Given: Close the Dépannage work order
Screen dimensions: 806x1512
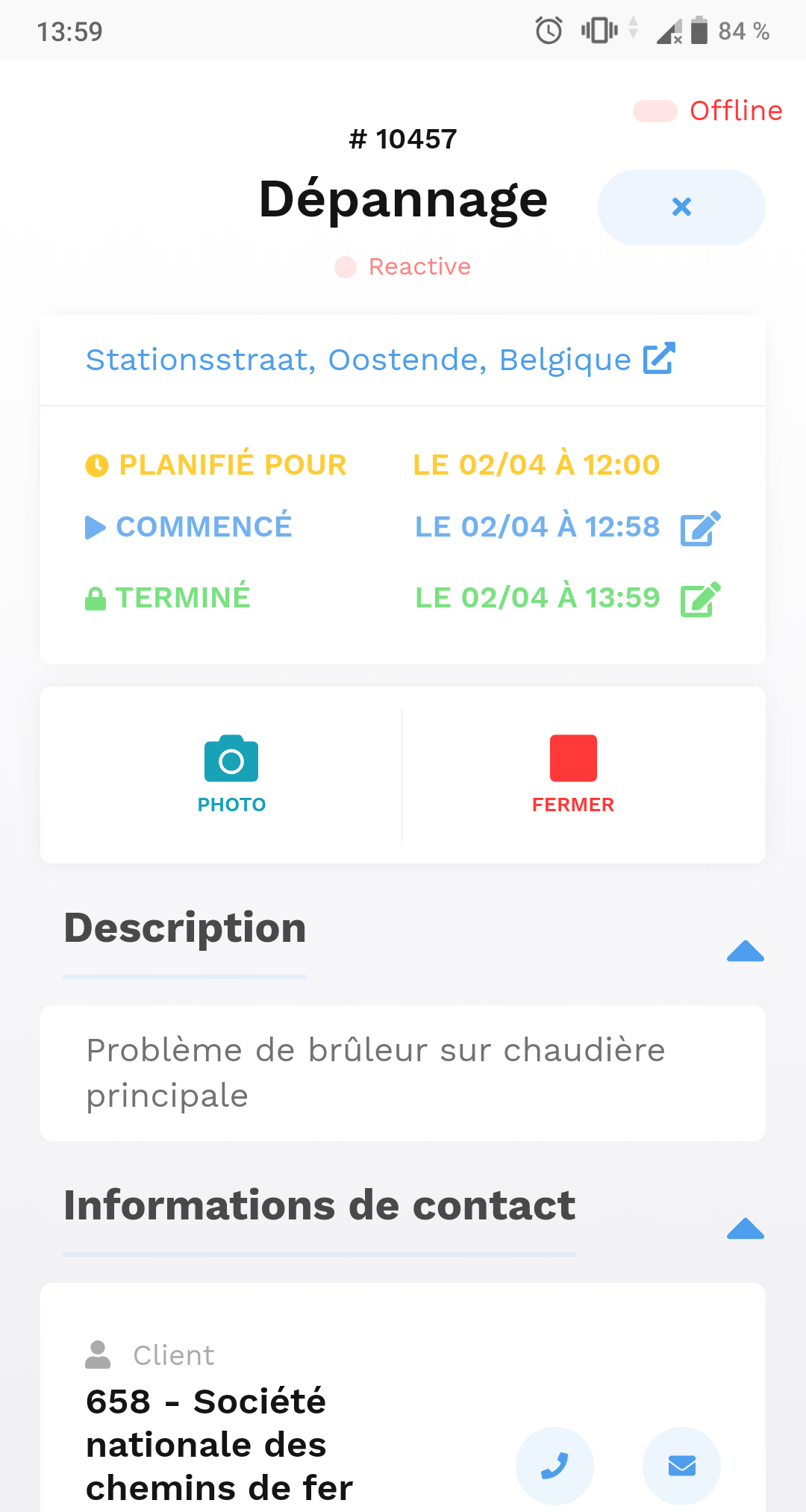Looking at the screenshot, I should pyautogui.click(x=681, y=207).
